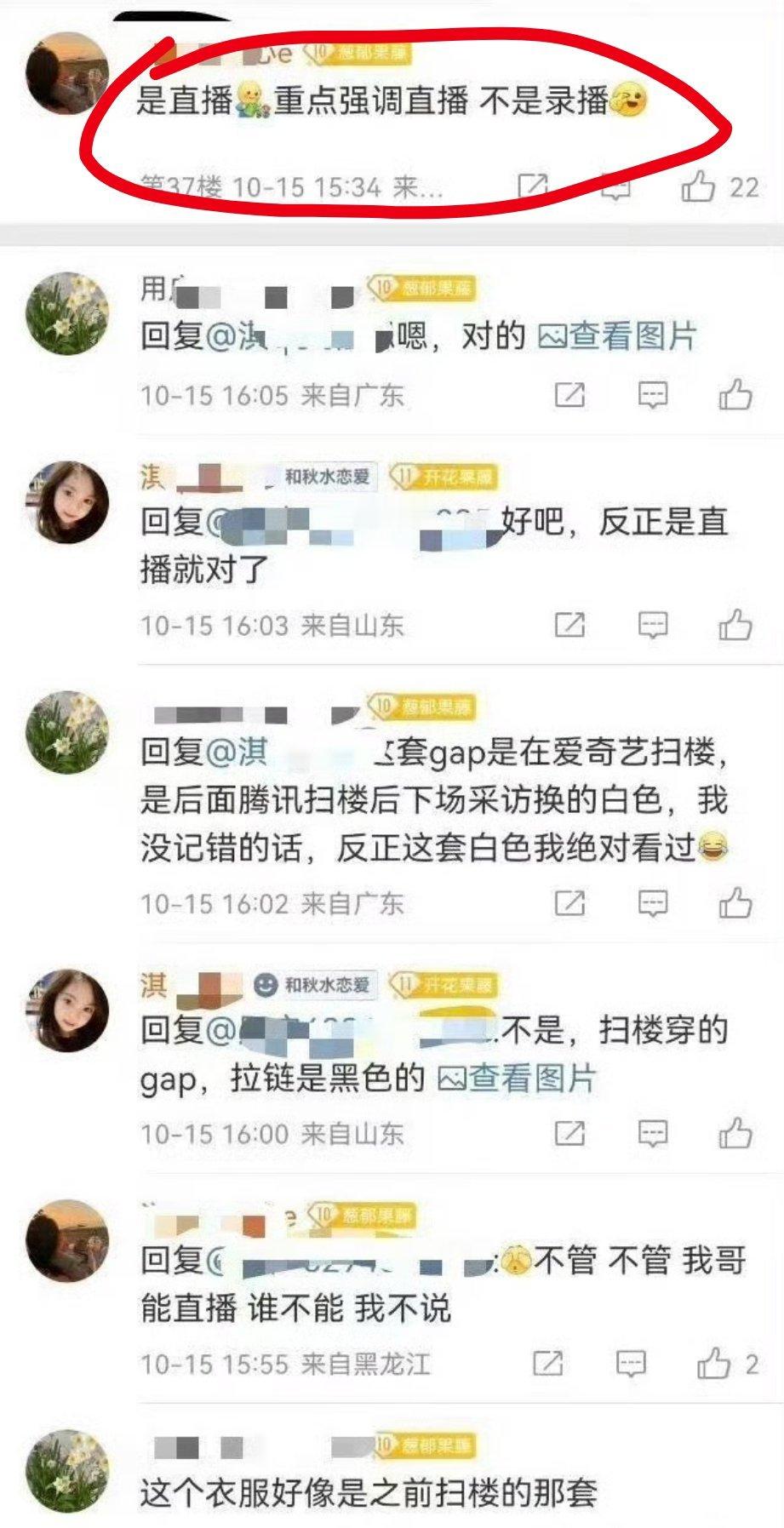Reply to the 10-15 16:05 comment
This screenshot has height=1528, width=784.
pos(652,394)
